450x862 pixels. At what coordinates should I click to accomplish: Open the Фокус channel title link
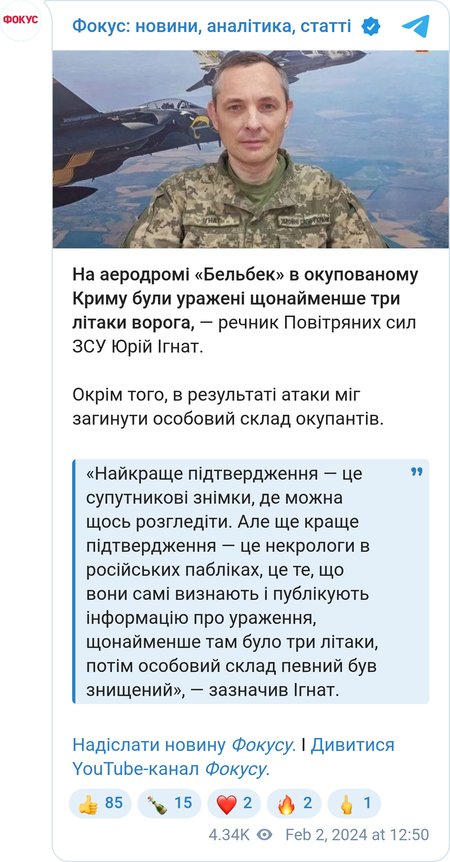[214, 26]
